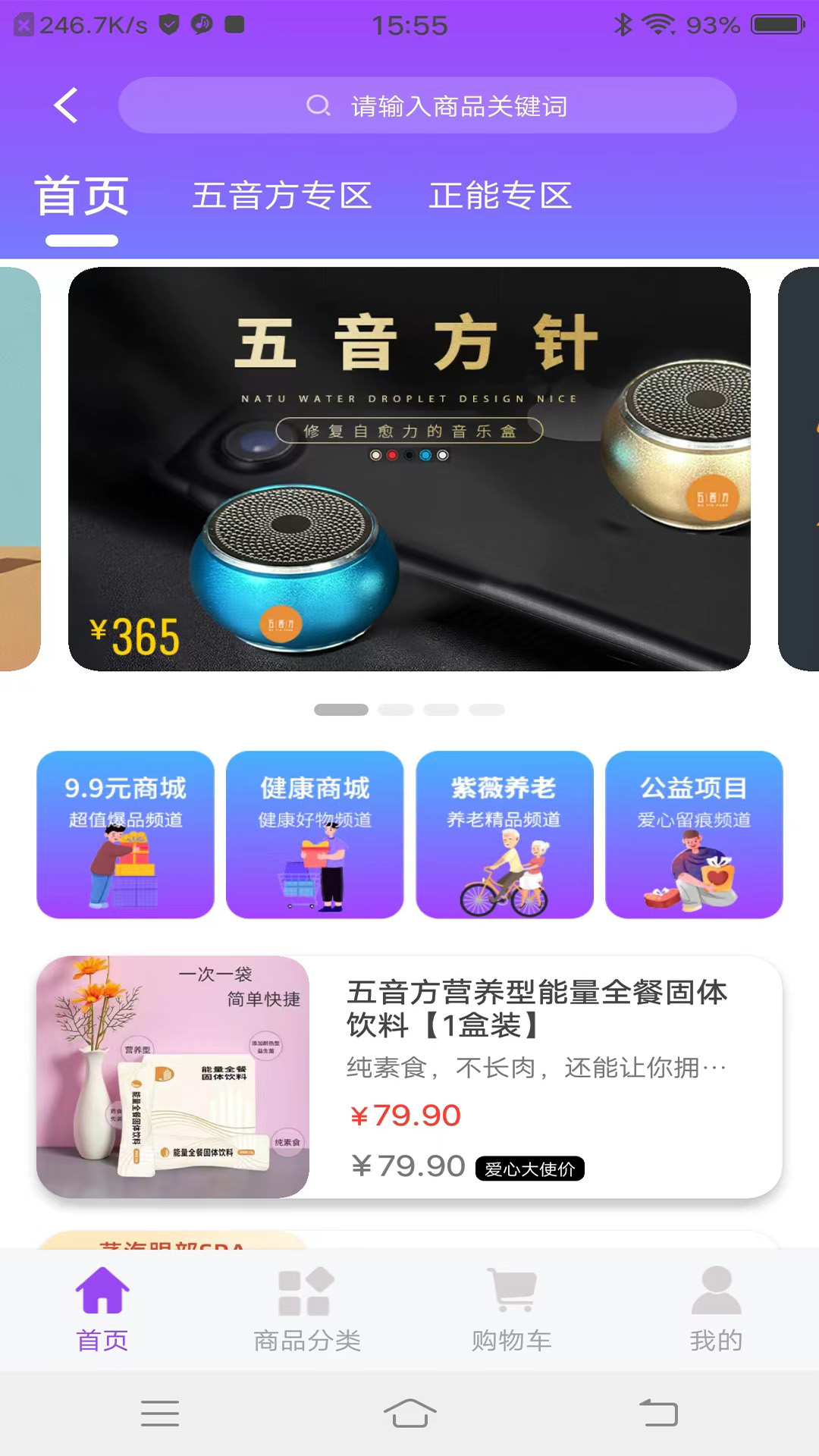Open the 购物车 shopping cart tab
This screenshot has height=1456, width=819.
click(x=512, y=1309)
